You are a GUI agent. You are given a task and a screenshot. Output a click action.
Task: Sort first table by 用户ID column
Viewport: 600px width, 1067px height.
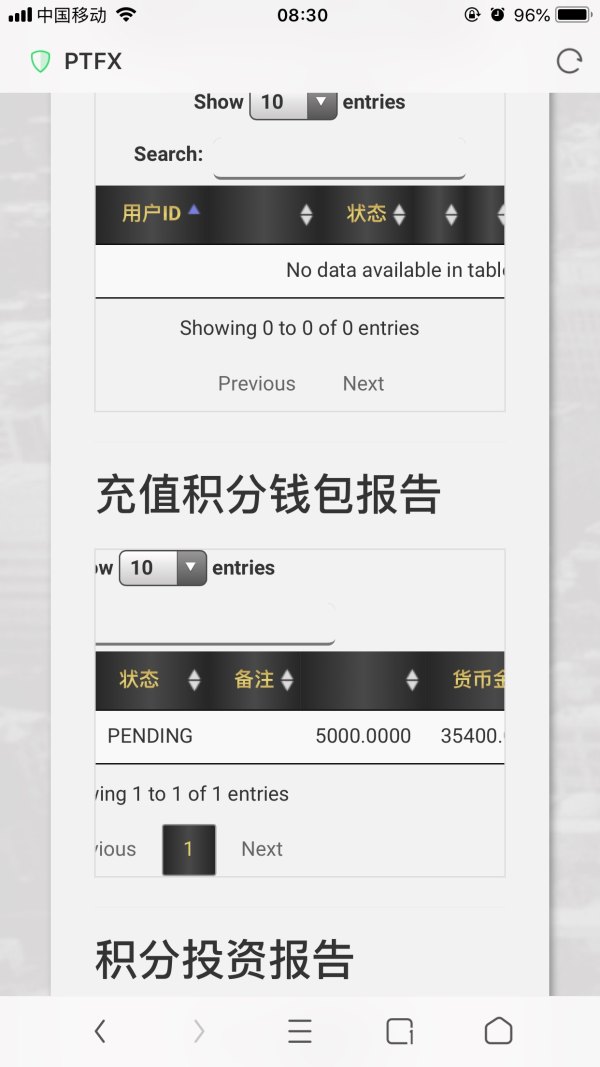pyautogui.click(x=152, y=213)
